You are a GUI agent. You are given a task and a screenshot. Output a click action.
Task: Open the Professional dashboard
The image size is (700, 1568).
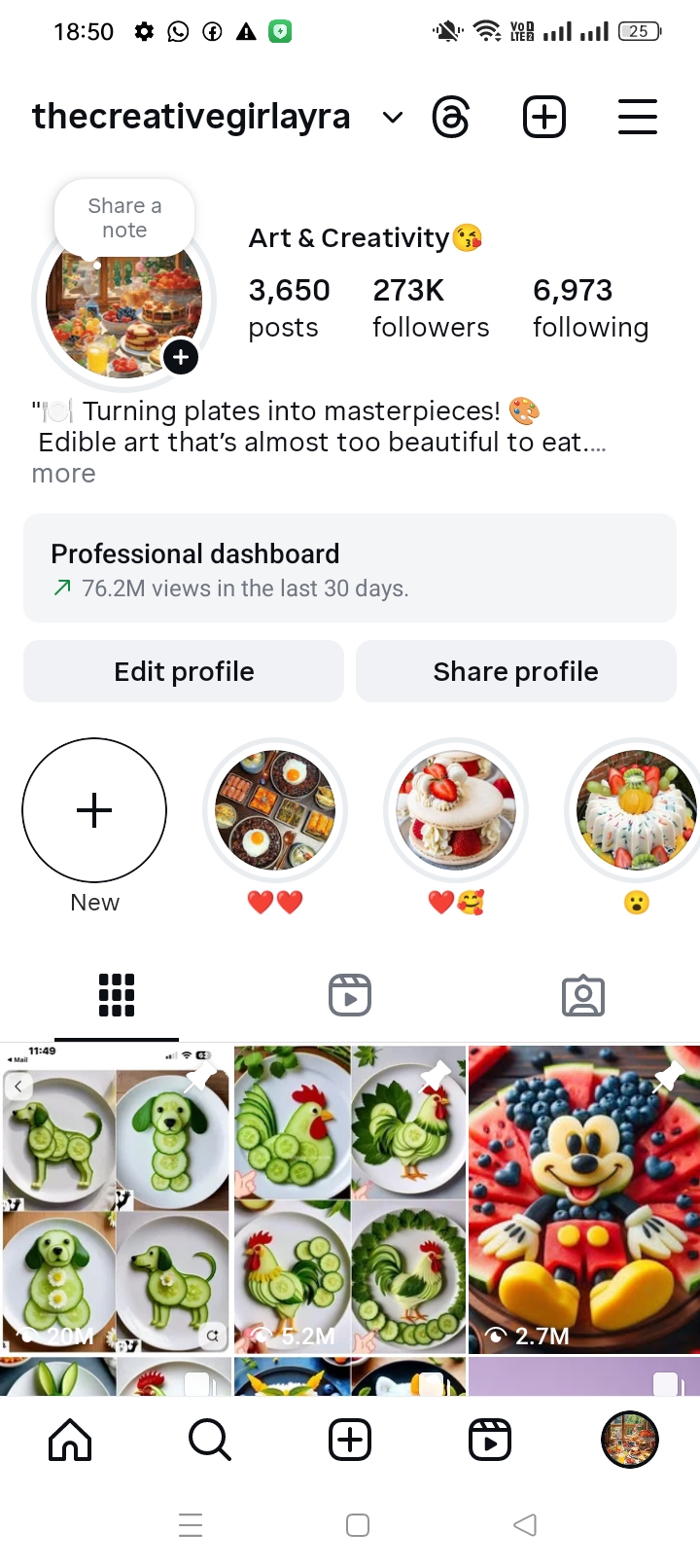350,568
